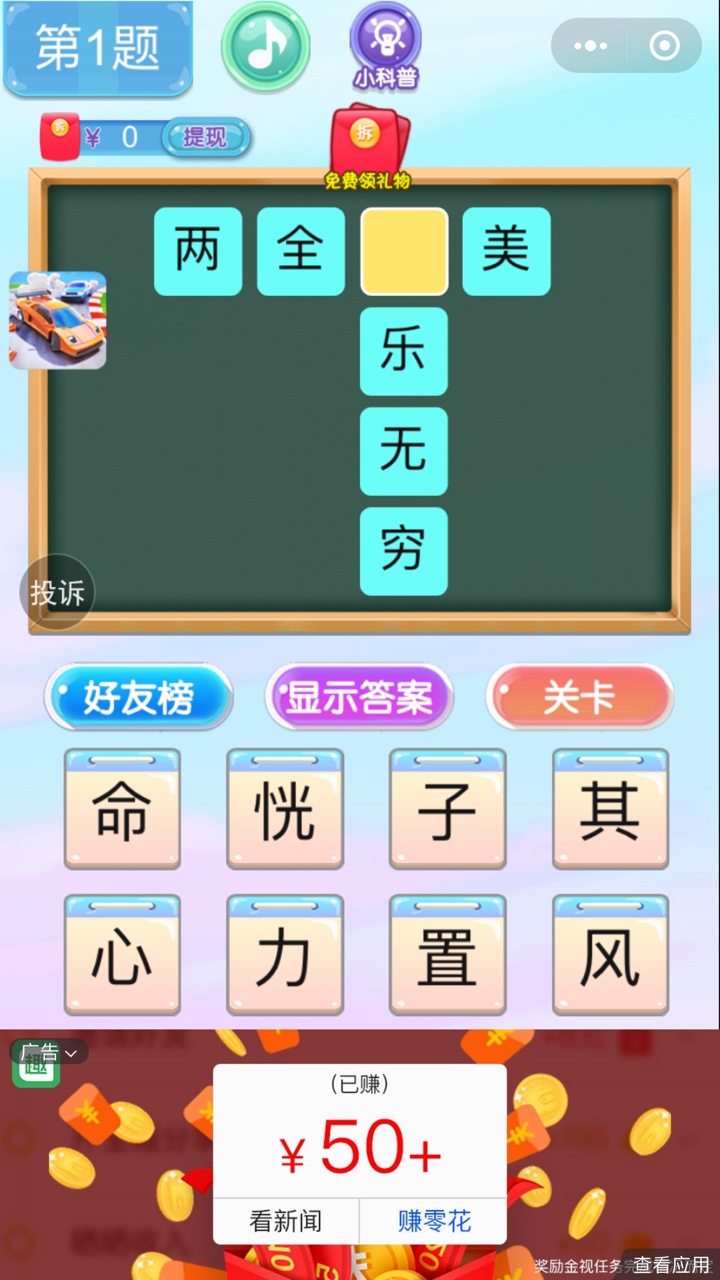Image resolution: width=720 pixels, height=1280 pixels.
Task: Open the mini program overflow menu
Action: [591, 46]
